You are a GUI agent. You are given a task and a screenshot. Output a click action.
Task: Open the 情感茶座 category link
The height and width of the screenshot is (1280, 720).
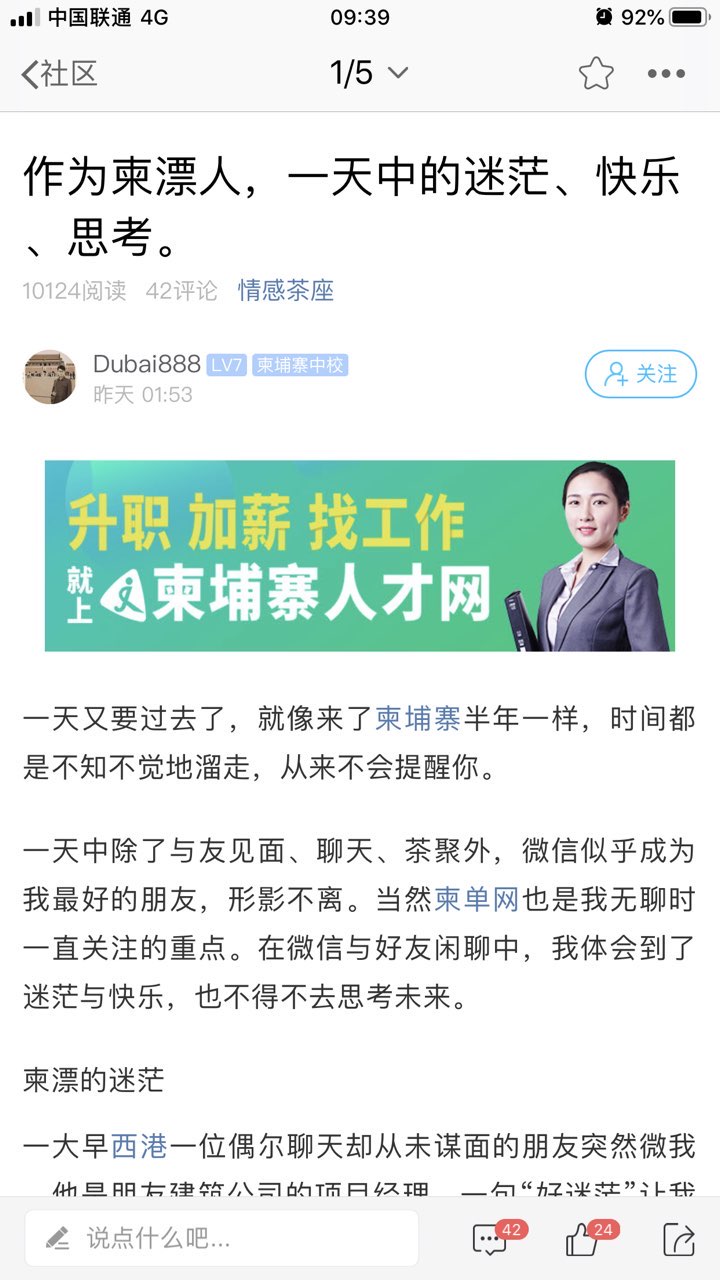(285, 291)
